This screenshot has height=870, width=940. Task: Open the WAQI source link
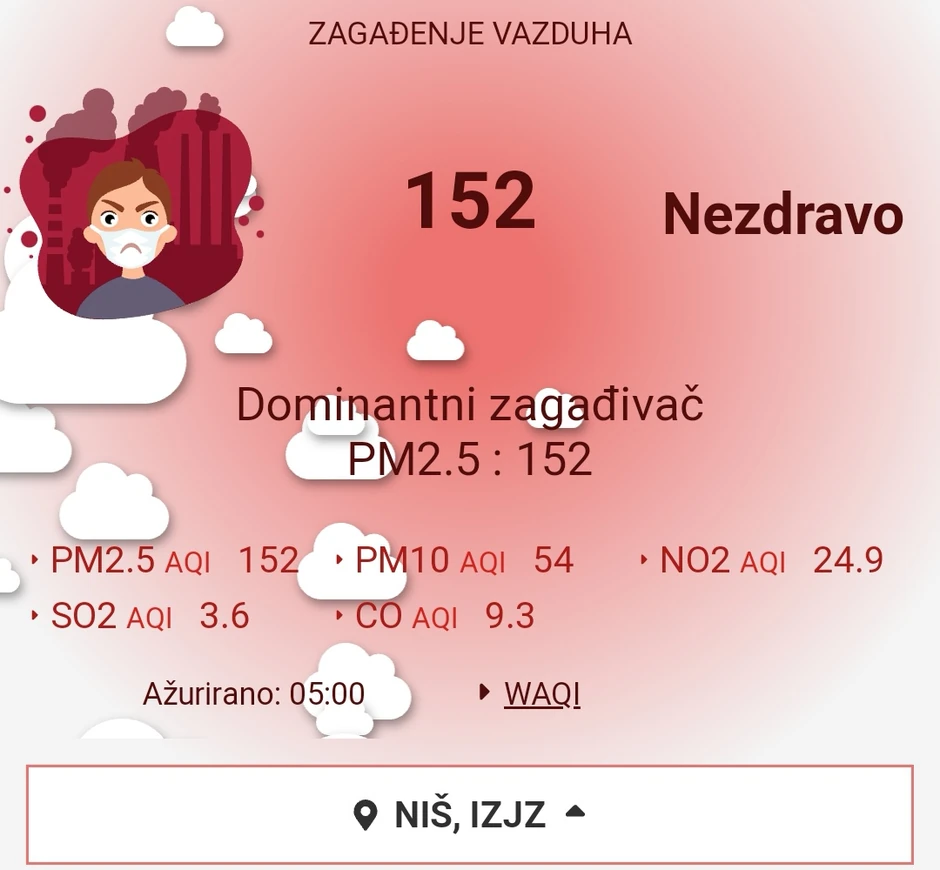[x=542, y=693]
